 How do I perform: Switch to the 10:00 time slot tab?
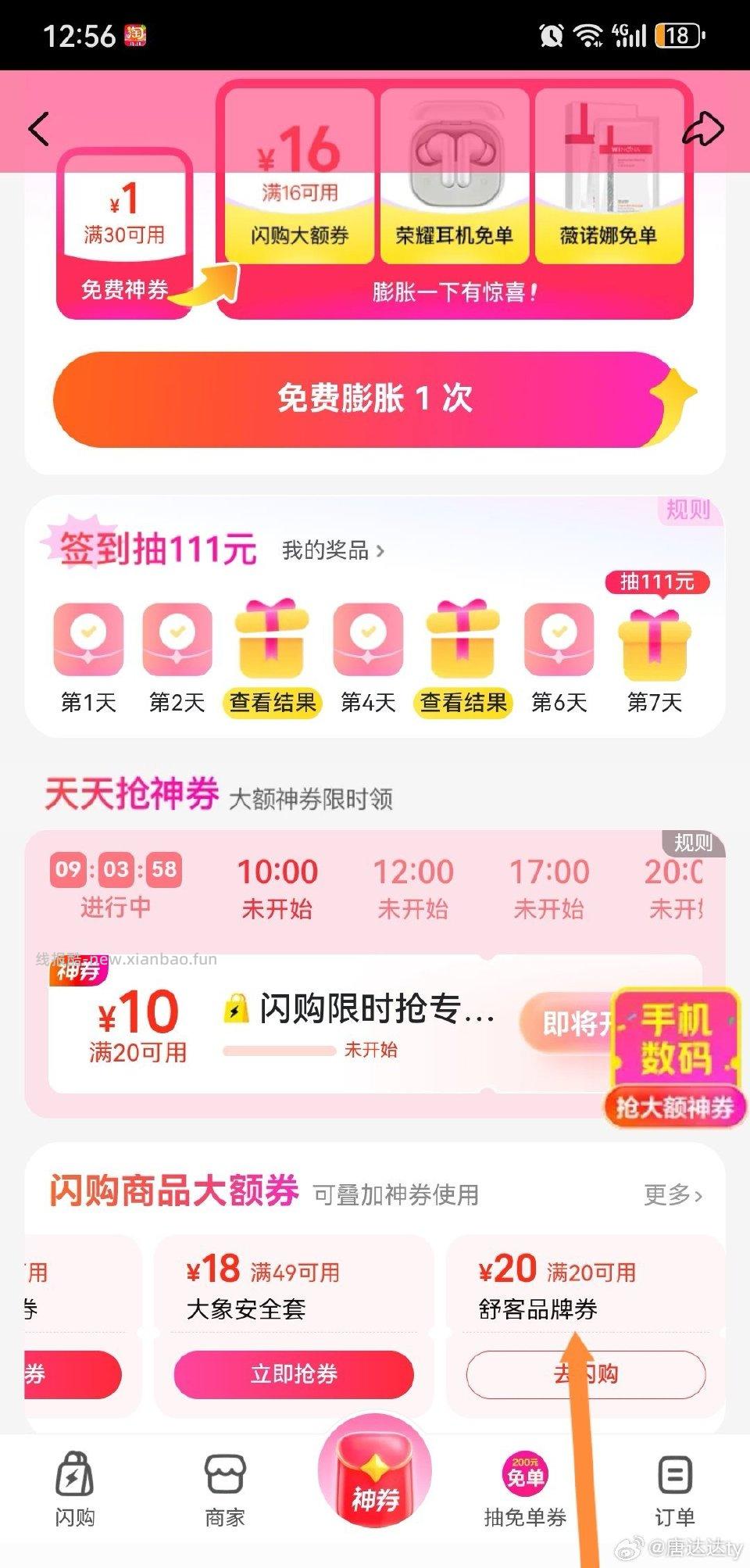(279, 883)
